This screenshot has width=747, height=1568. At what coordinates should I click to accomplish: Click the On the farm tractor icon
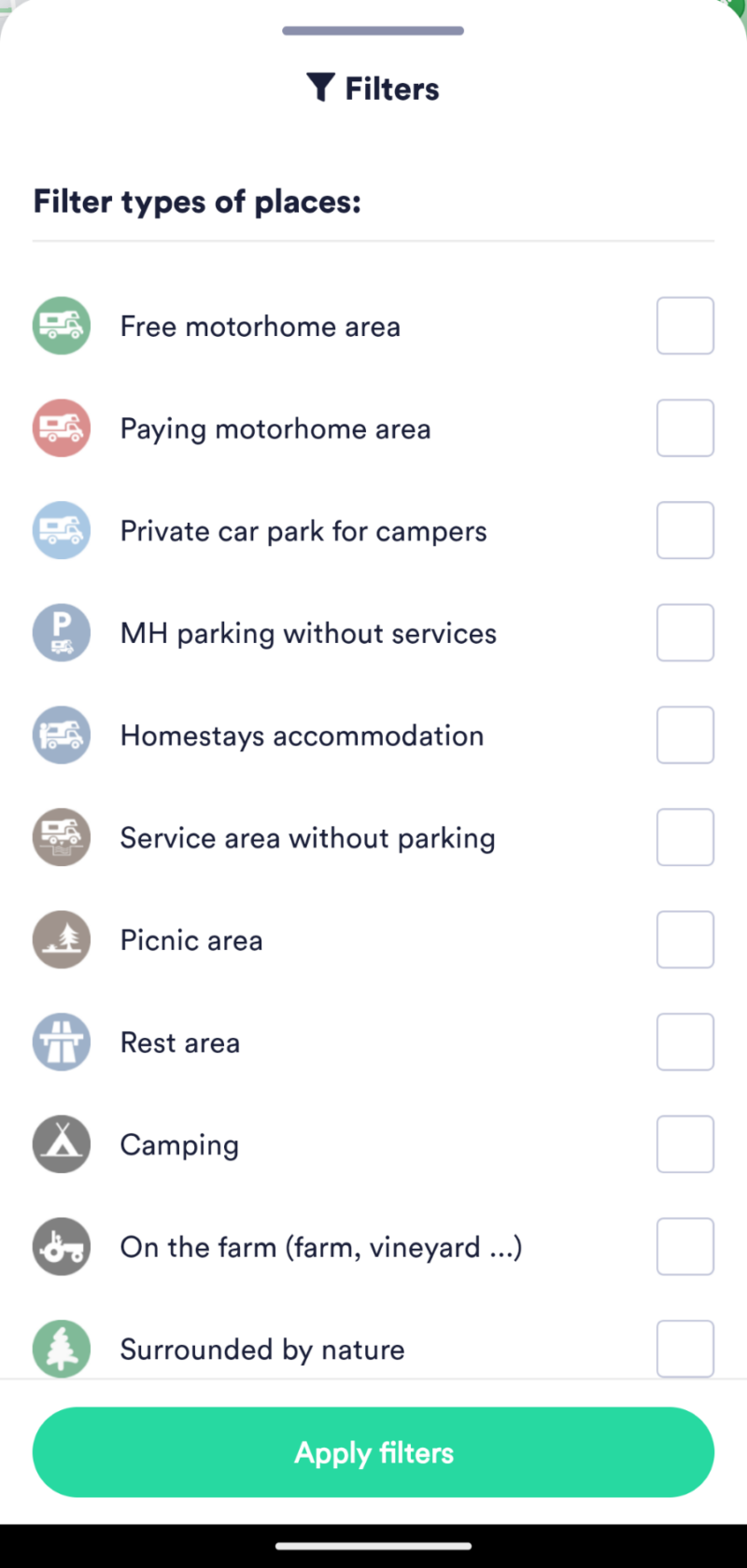point(61,1246)
